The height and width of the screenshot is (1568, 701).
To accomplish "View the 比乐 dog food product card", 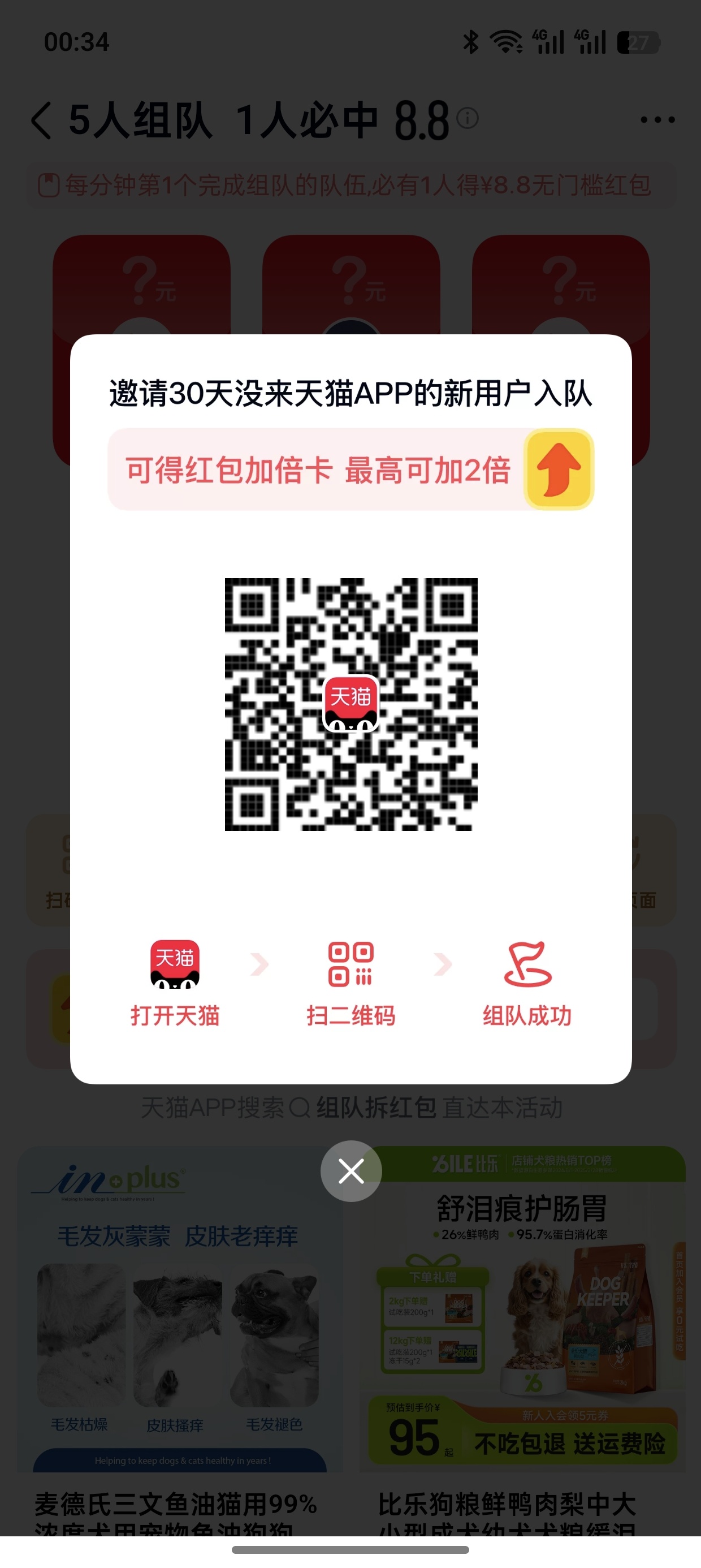I will (x=522, y=1339).
